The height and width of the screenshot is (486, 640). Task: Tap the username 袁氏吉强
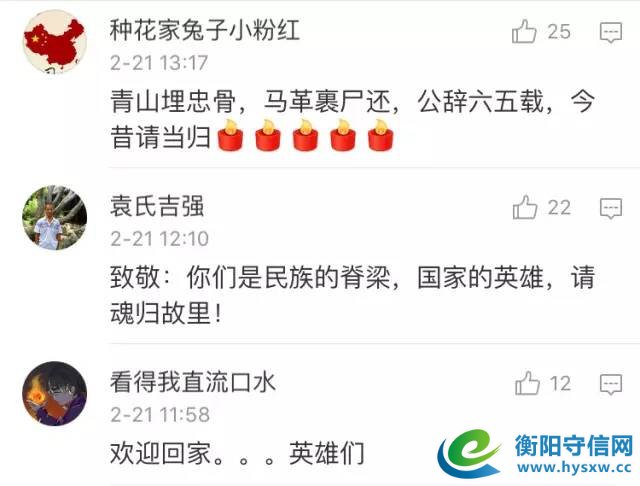tap(157, 207)
